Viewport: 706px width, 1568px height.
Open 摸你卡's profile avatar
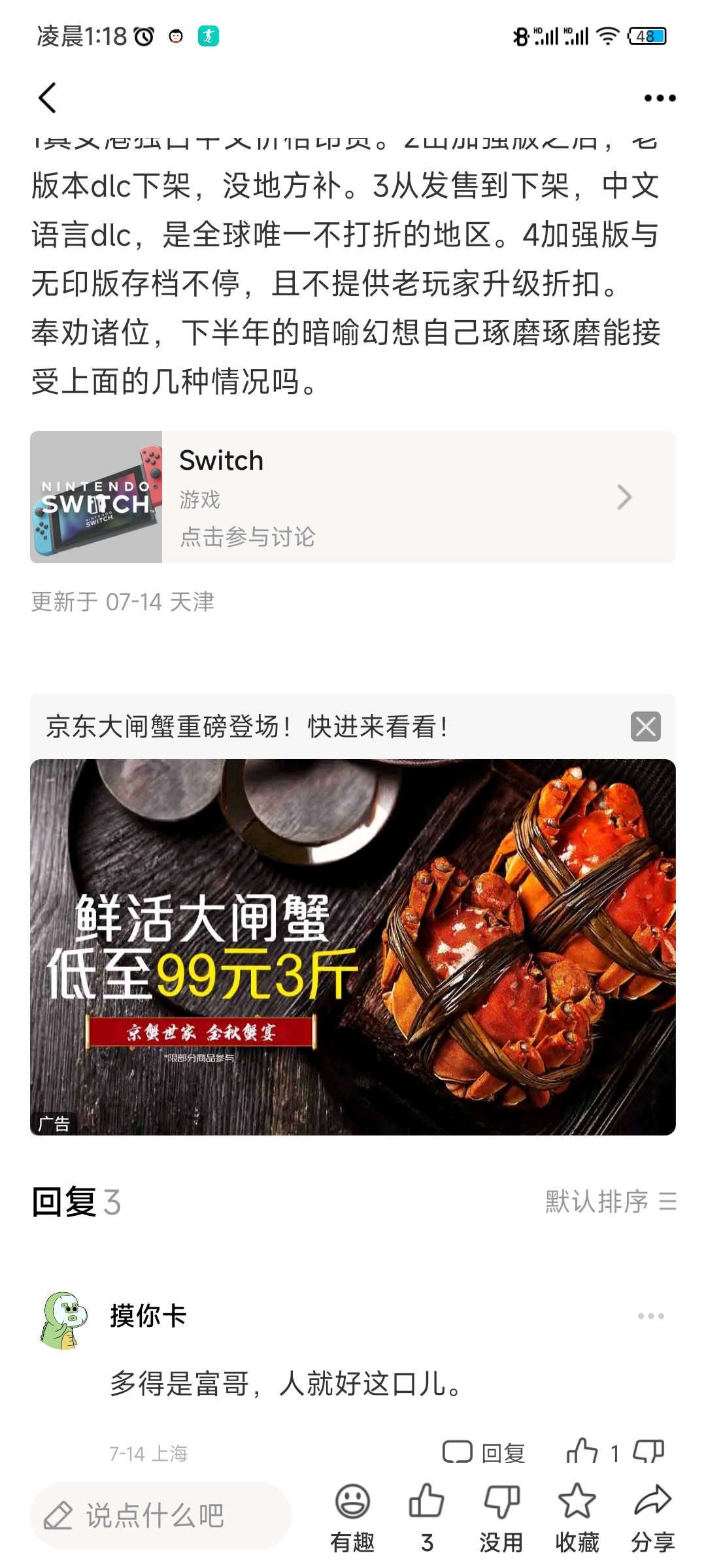coord(63,1320)
